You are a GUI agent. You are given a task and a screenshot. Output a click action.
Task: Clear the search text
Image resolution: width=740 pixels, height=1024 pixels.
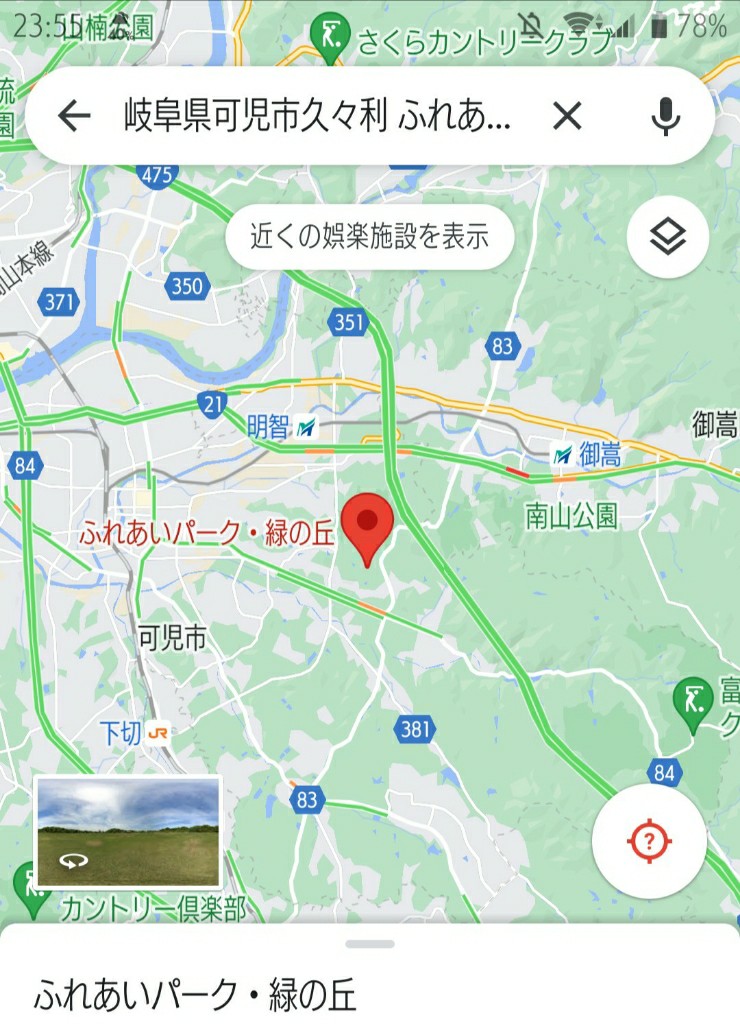click(567, 117)
